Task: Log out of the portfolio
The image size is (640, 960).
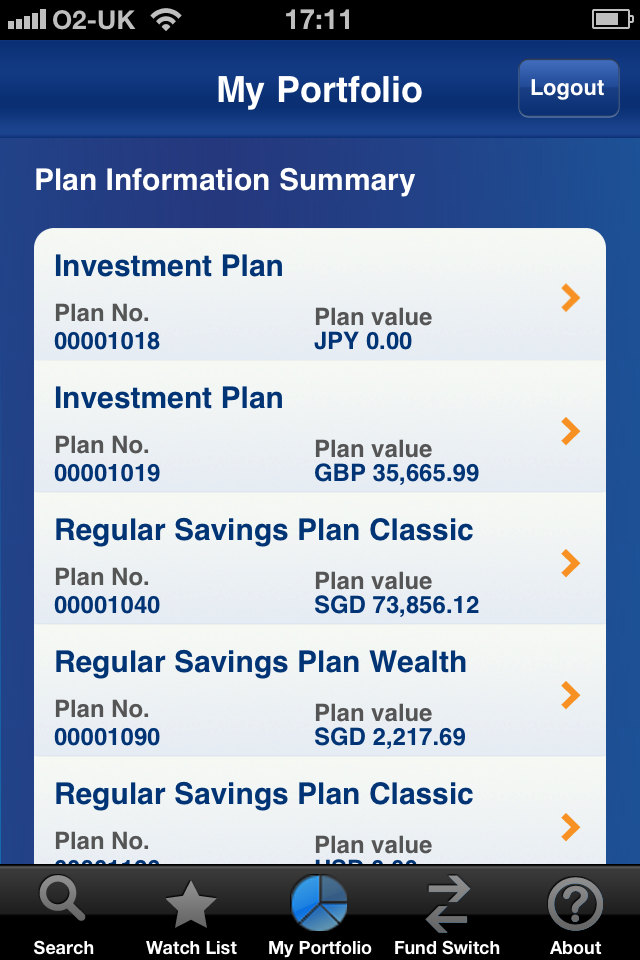Action: pos(567,88)
